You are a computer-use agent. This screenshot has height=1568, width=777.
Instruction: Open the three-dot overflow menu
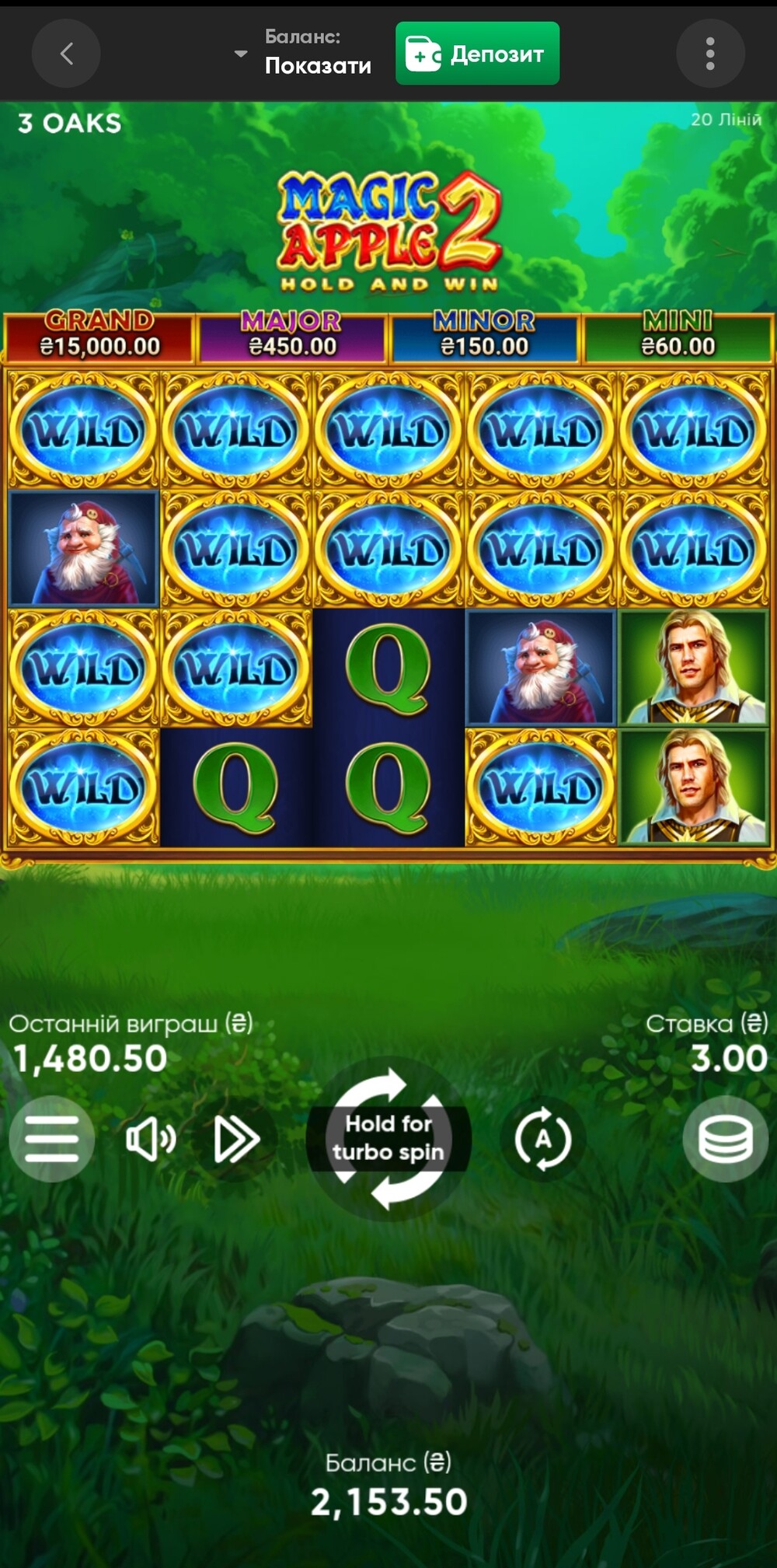click(x=710, y=54)
